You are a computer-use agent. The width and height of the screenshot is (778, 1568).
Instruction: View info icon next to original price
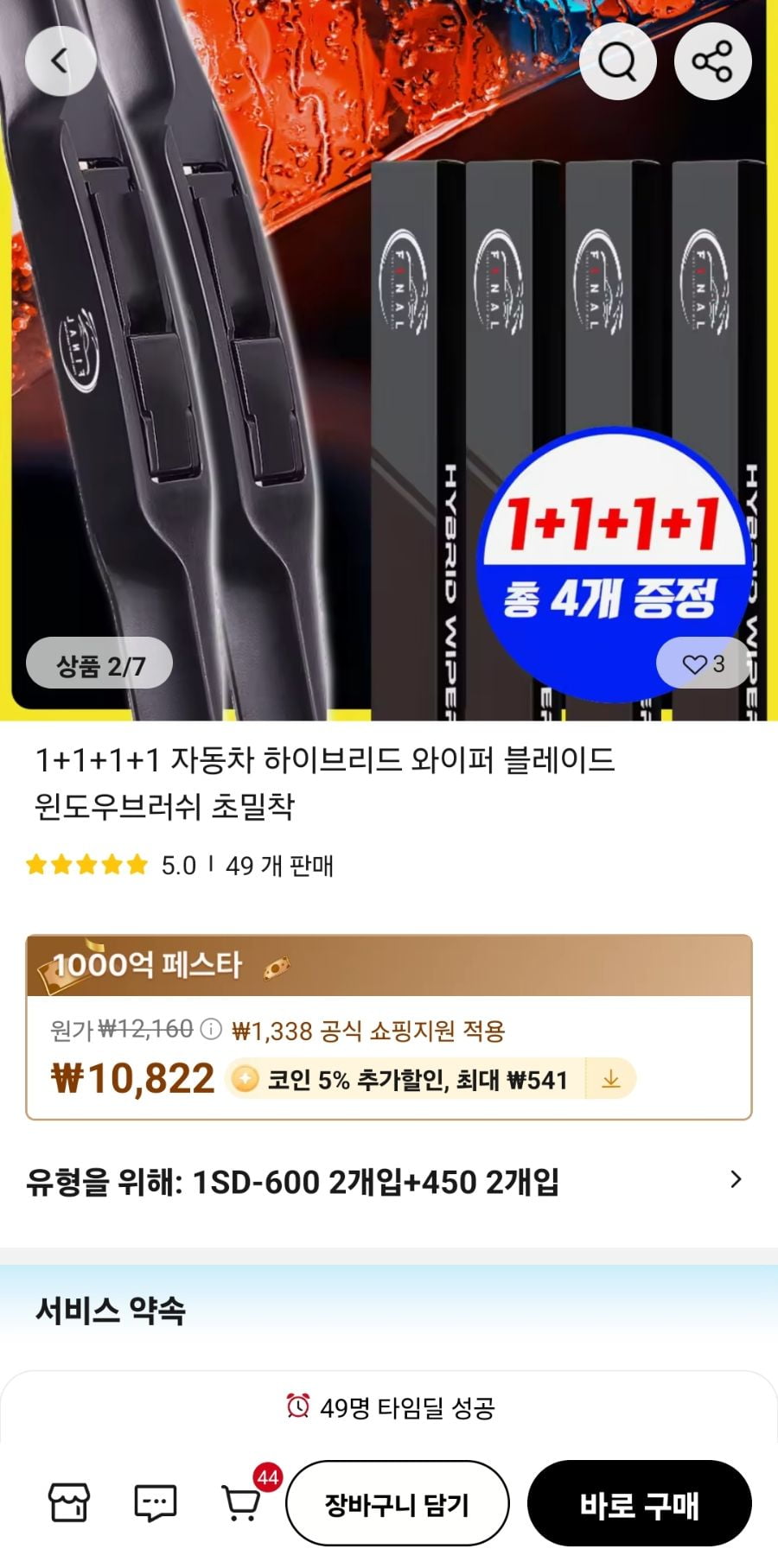click(211, 1029)
